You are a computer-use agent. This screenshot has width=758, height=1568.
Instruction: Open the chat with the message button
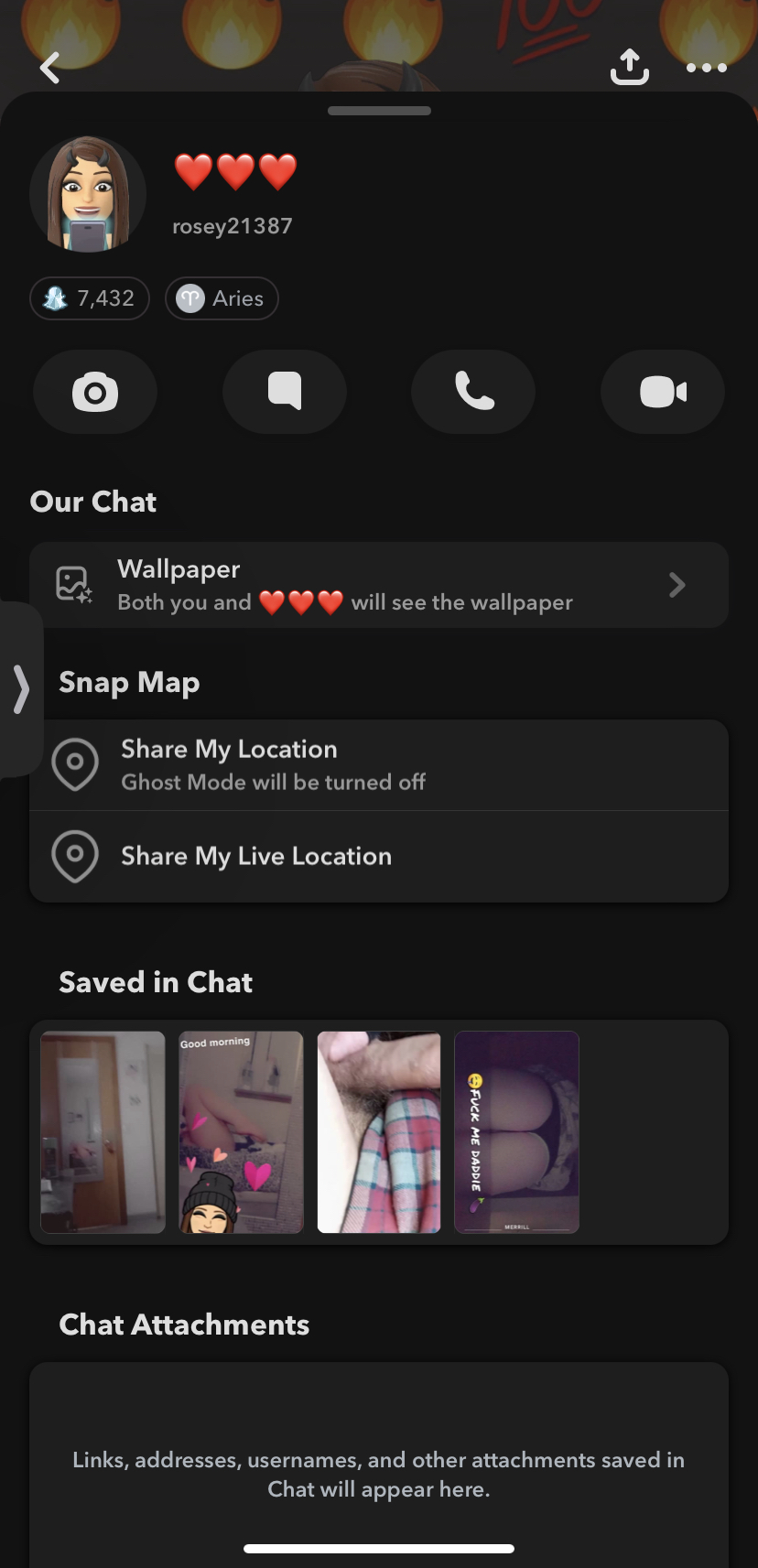point(285,393)
